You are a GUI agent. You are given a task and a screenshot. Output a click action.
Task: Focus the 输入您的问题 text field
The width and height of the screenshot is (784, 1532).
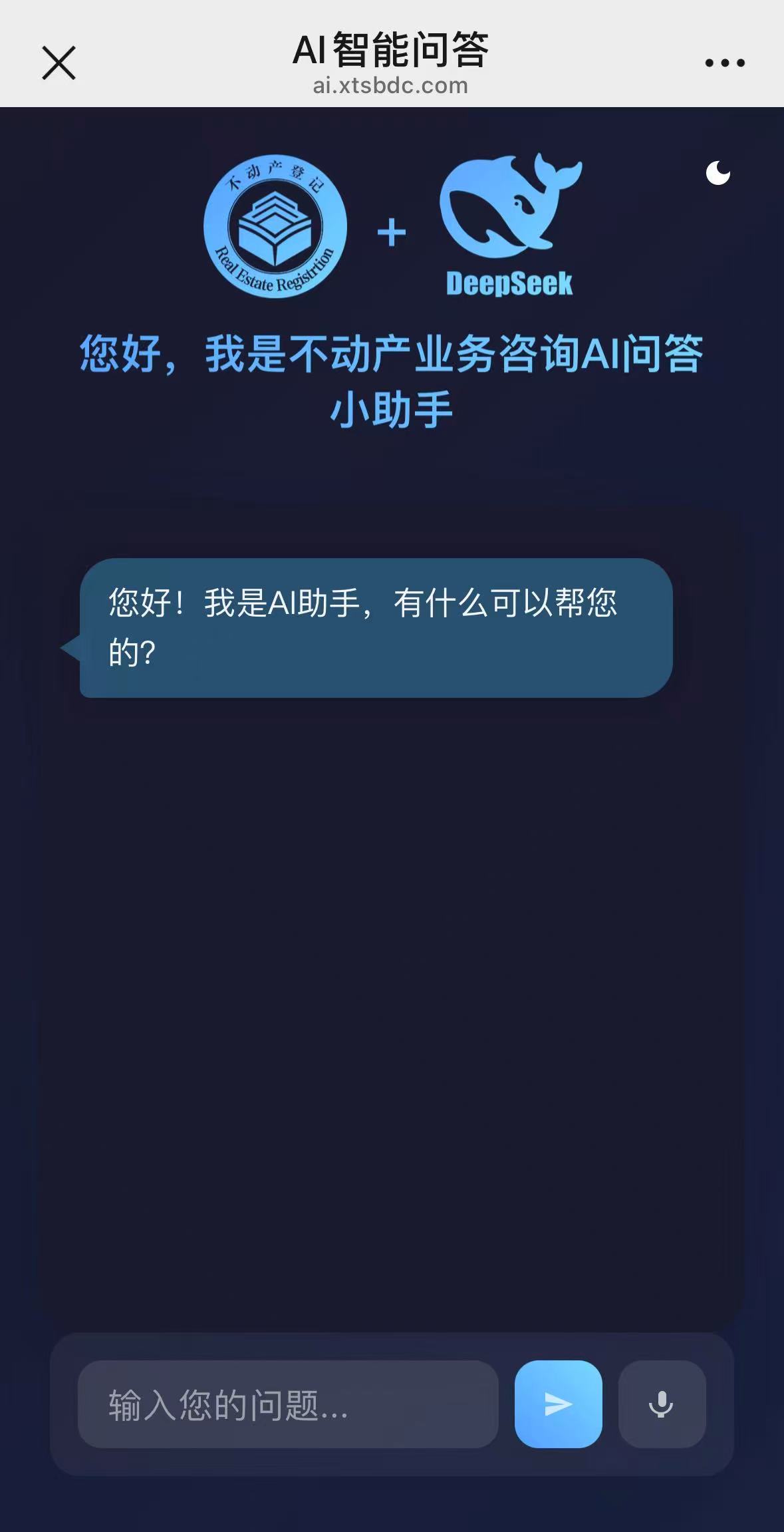pyautogui.click(x=287, y=1404)
